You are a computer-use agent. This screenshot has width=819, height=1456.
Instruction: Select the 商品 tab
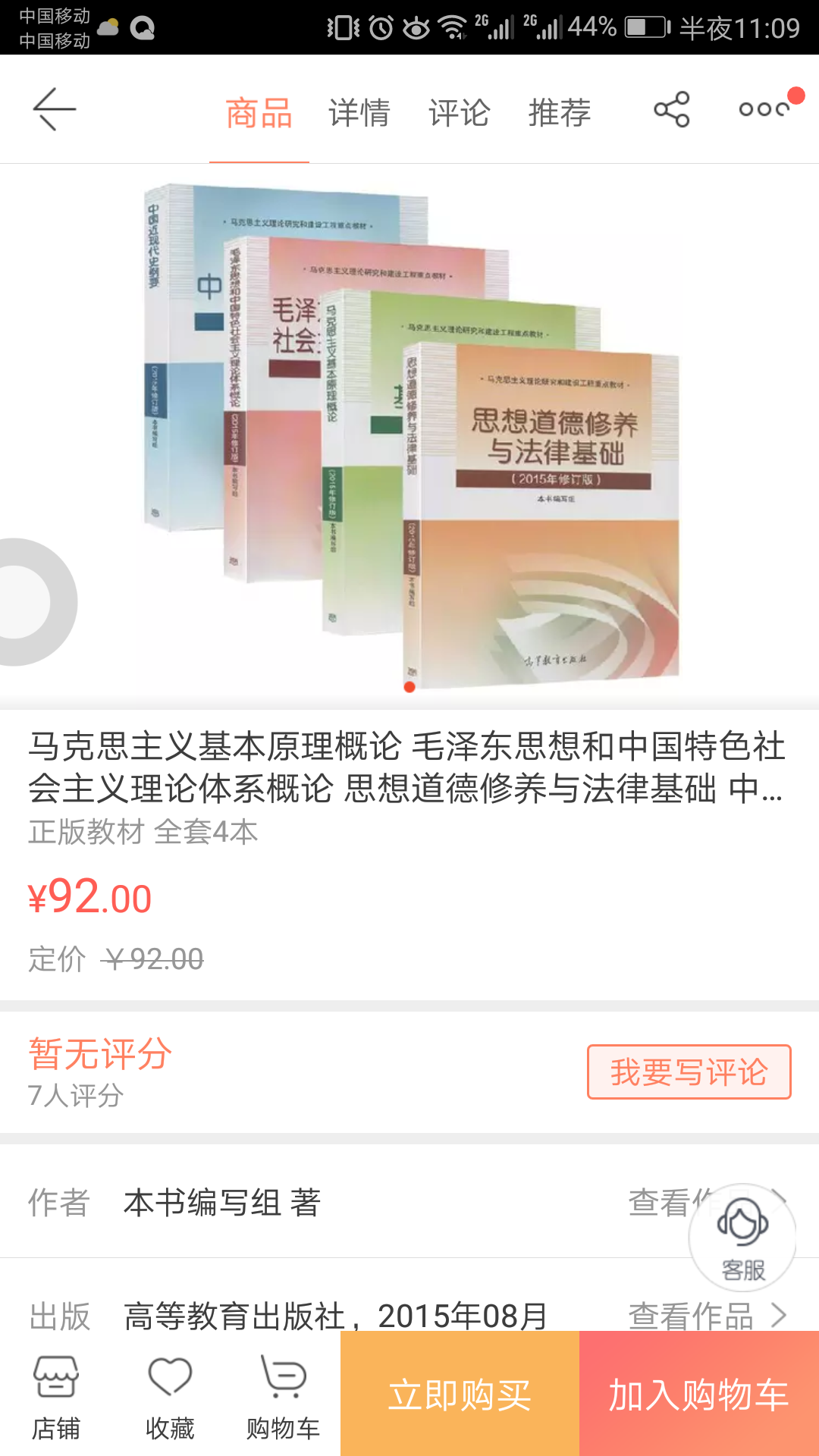point(259,113)
